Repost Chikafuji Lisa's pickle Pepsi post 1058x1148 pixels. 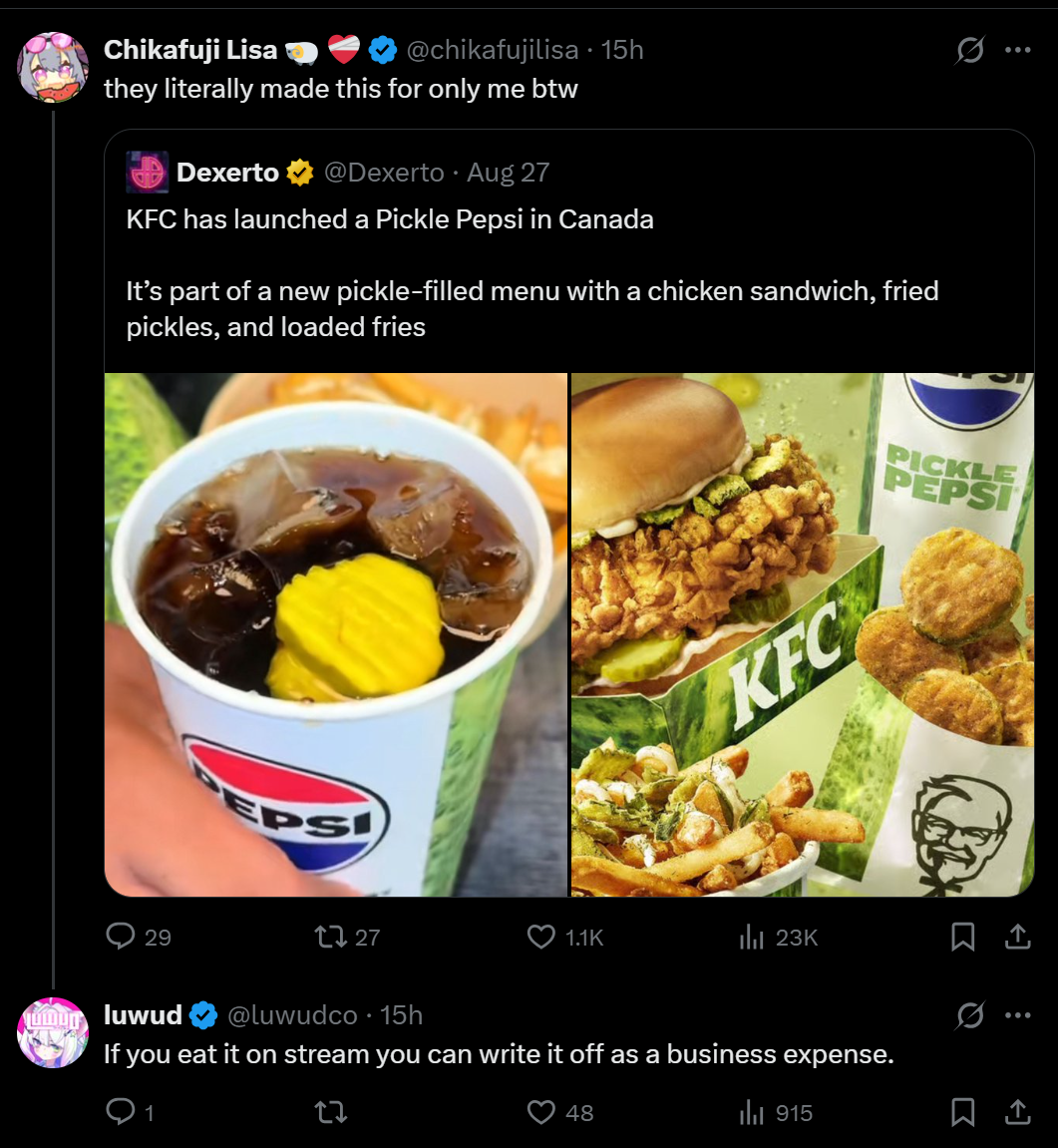tap(330, 937)
